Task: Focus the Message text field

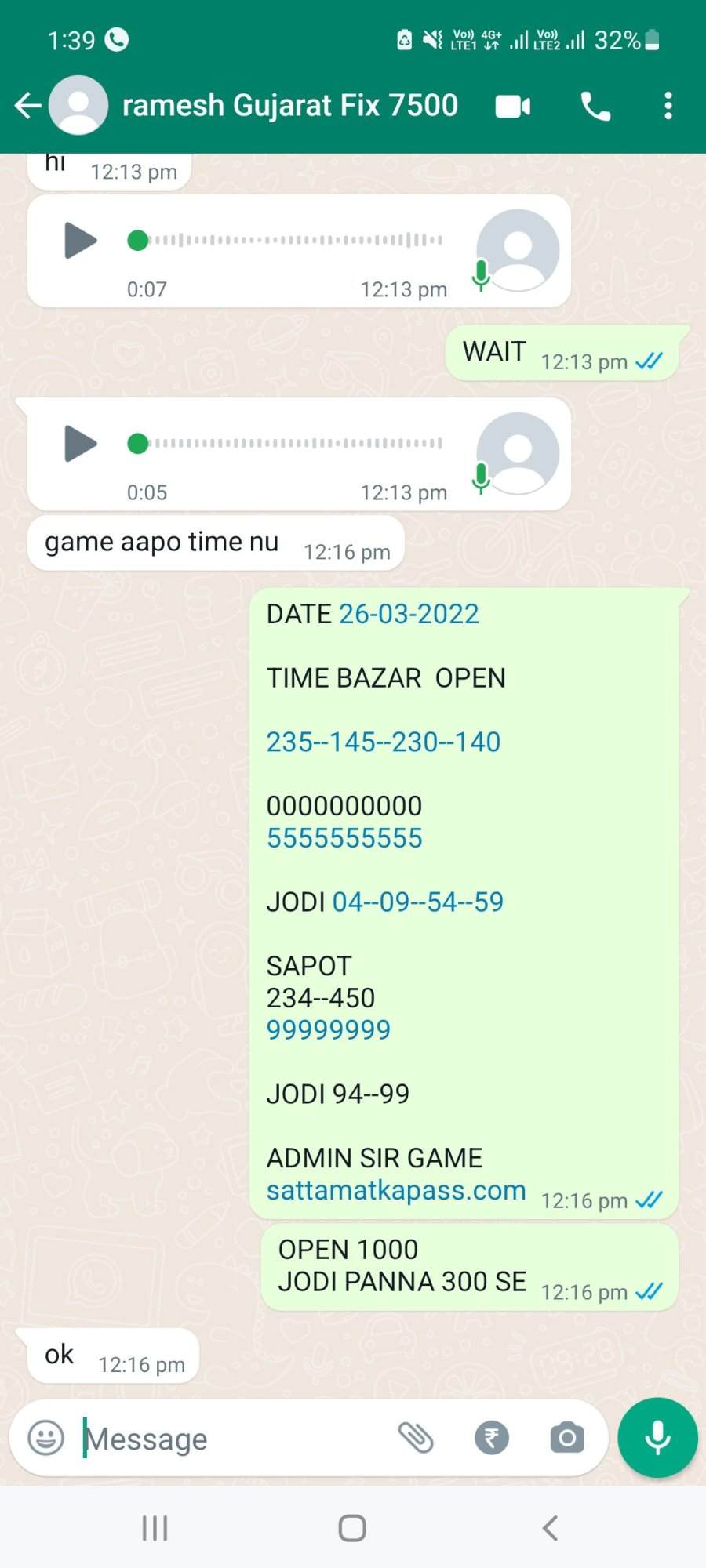Action: point(235,1439)
